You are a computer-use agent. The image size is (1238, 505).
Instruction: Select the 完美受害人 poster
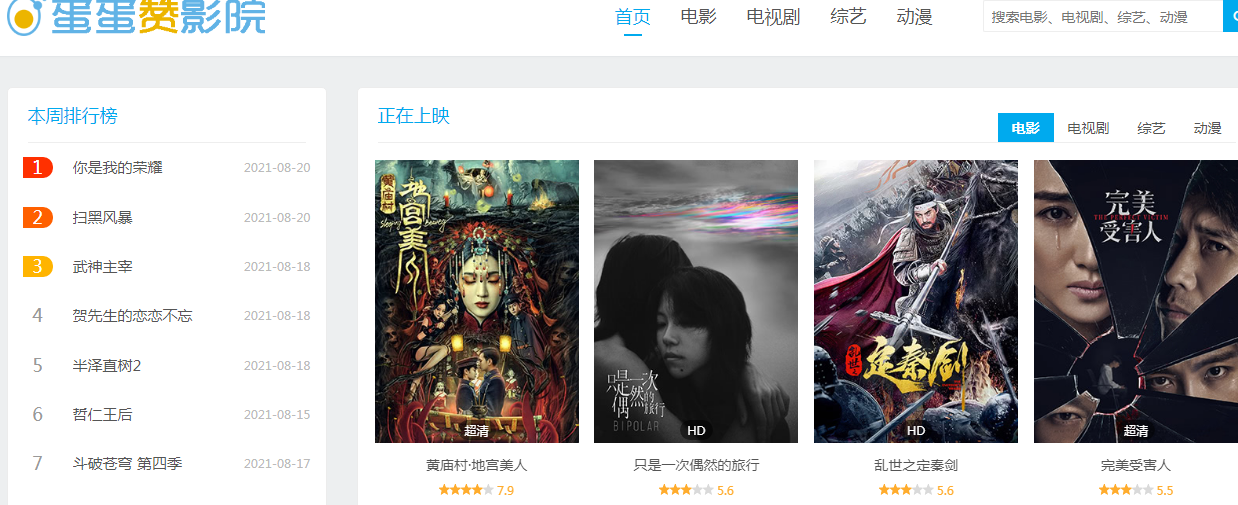1135,301
